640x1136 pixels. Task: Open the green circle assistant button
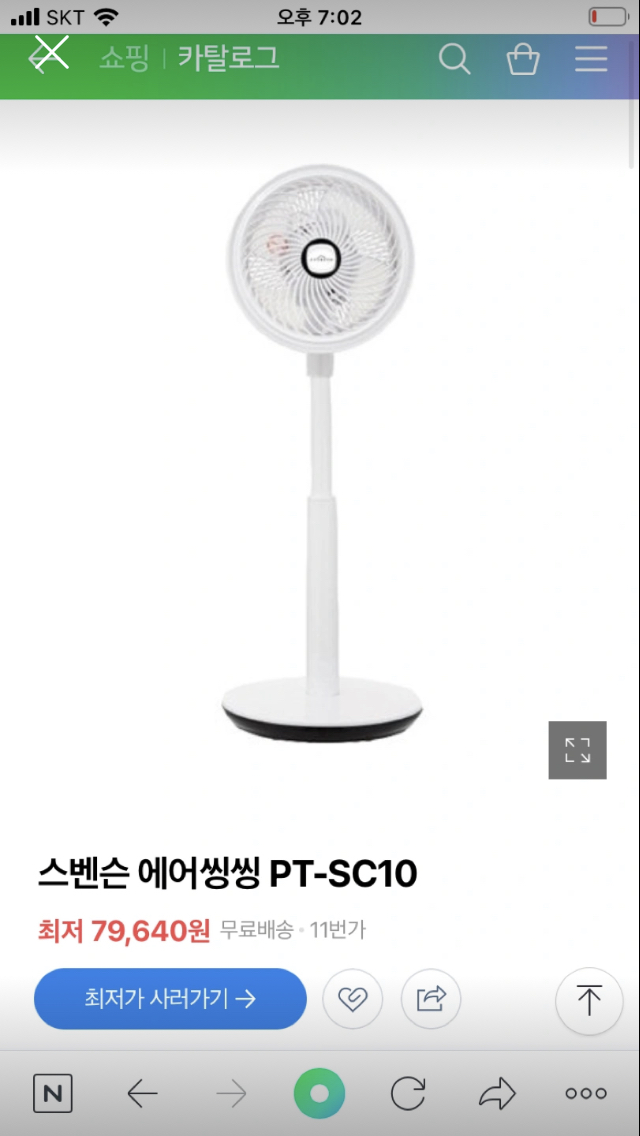[x=320, y=1094]
